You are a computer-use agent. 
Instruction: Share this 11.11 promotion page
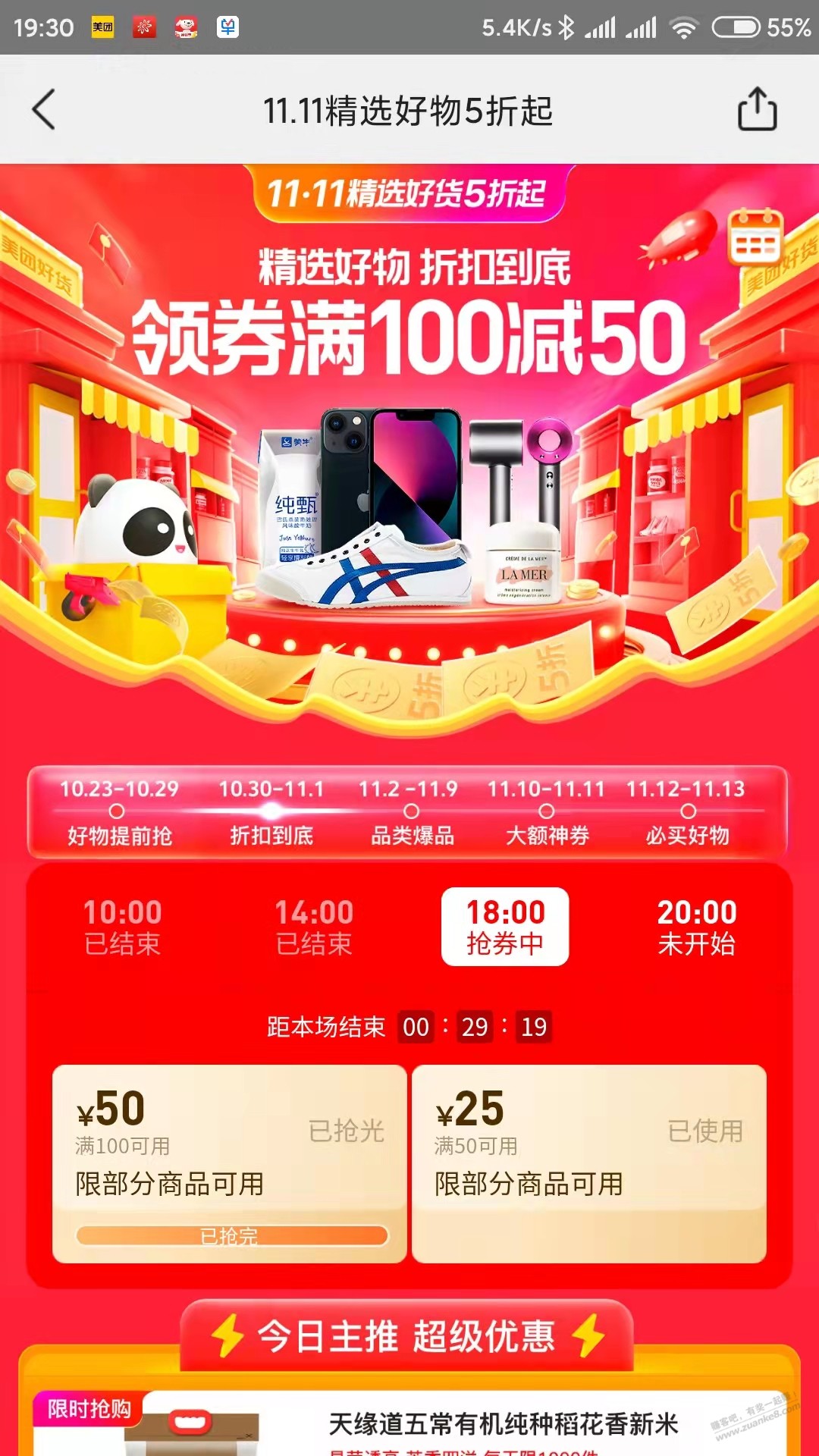coord(757,110)
